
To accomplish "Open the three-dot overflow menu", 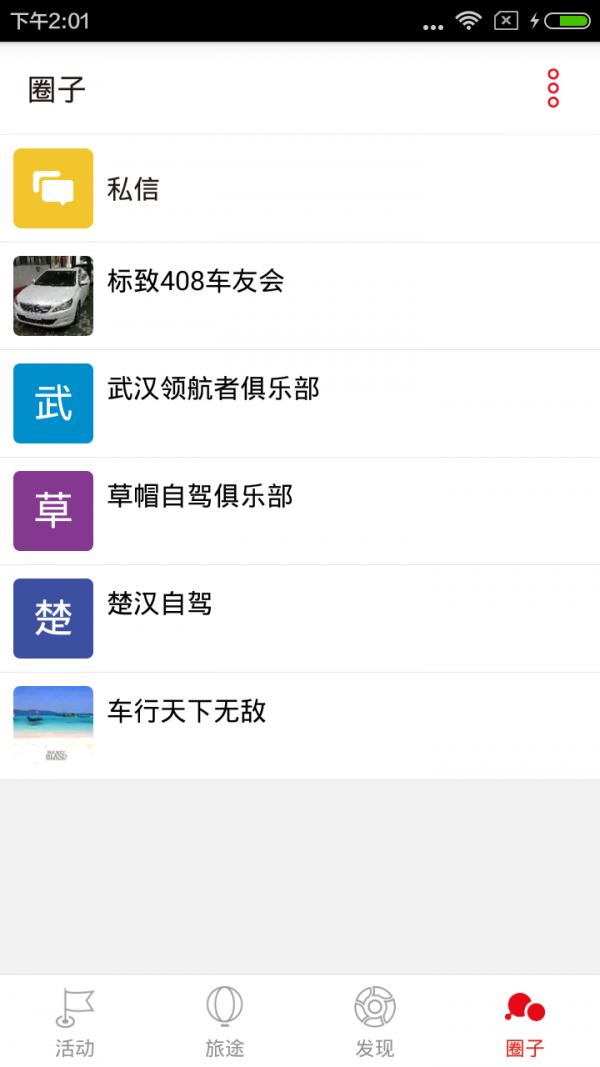I will coord(553,89).
